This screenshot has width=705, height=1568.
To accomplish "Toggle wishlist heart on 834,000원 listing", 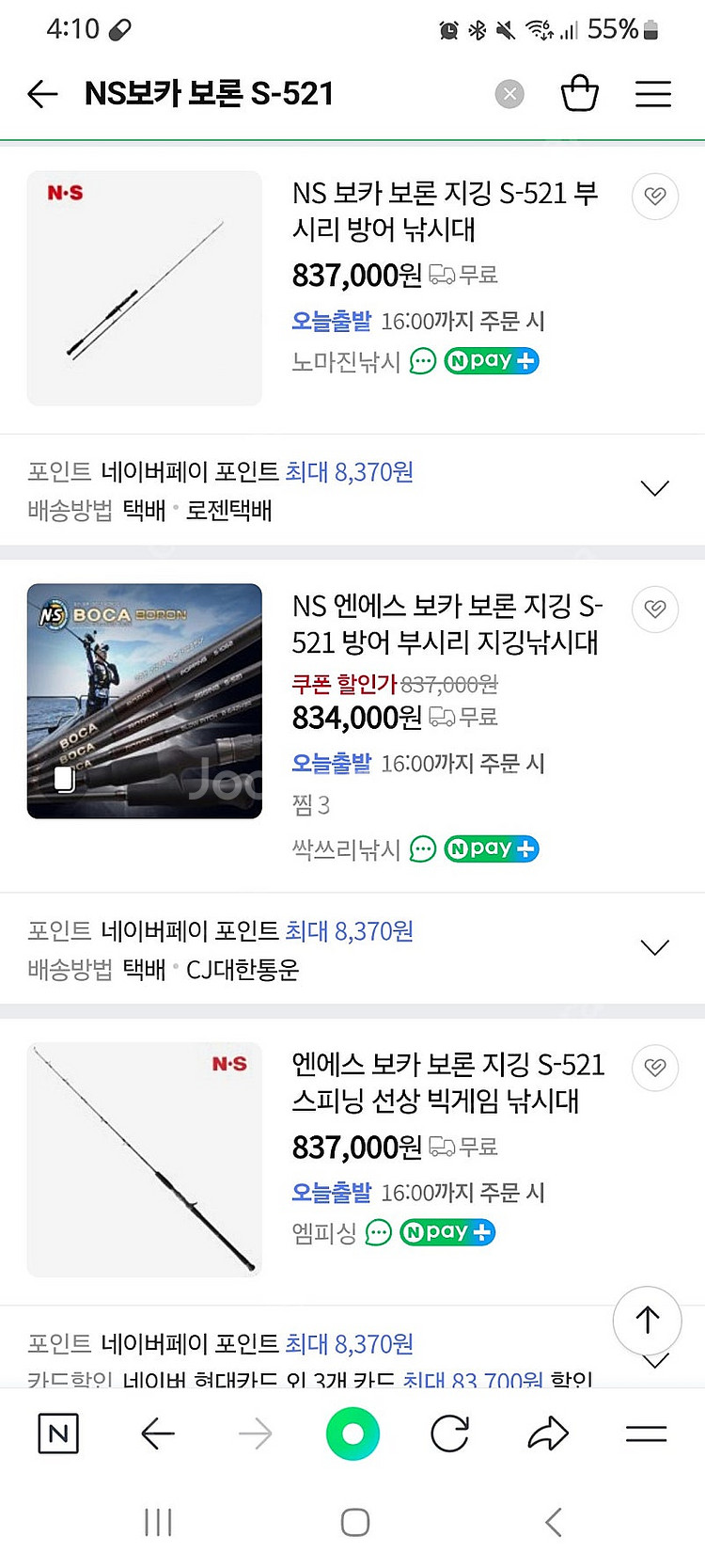I will coord(654,610).
